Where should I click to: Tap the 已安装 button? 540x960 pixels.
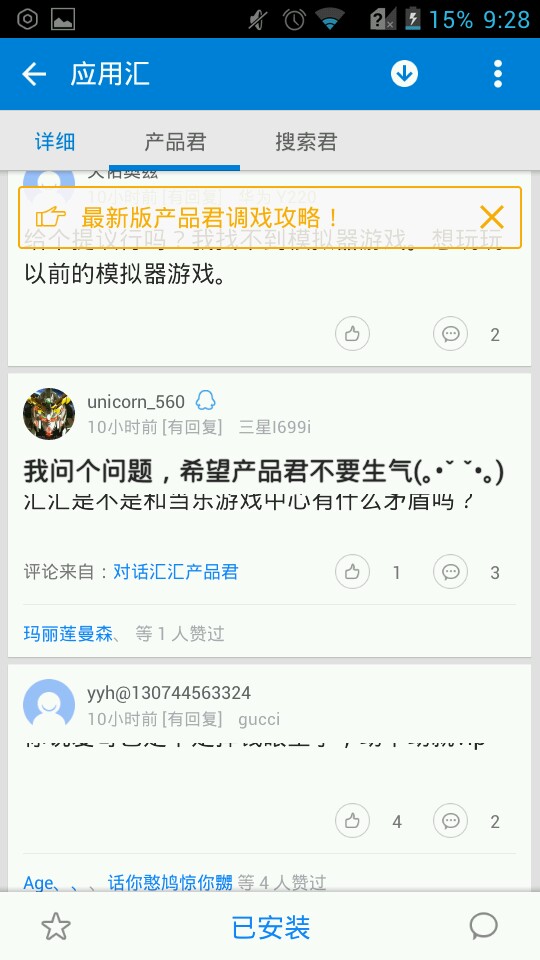[271, 927]
